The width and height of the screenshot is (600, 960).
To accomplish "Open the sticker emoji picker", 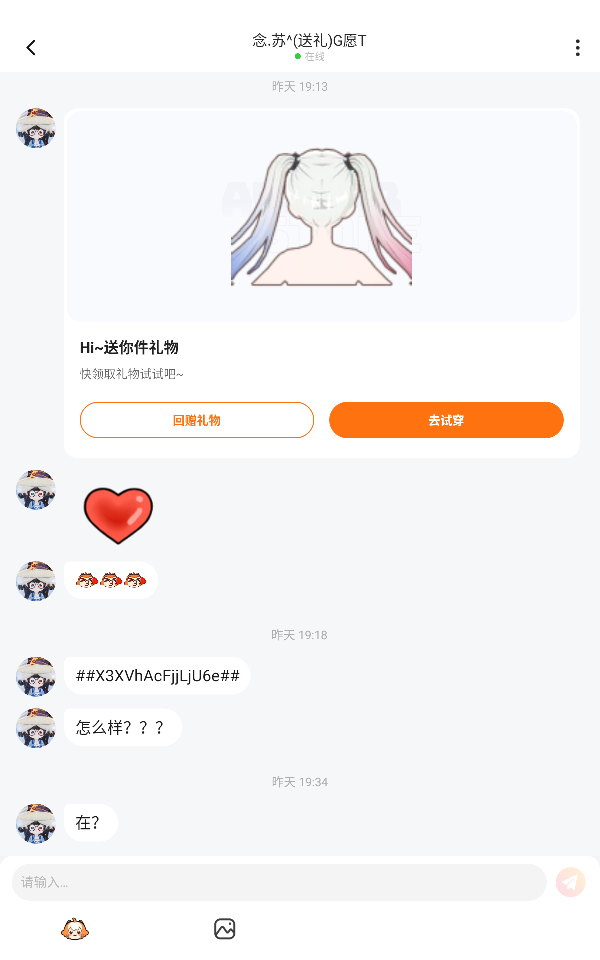I will tap(75, 929).
